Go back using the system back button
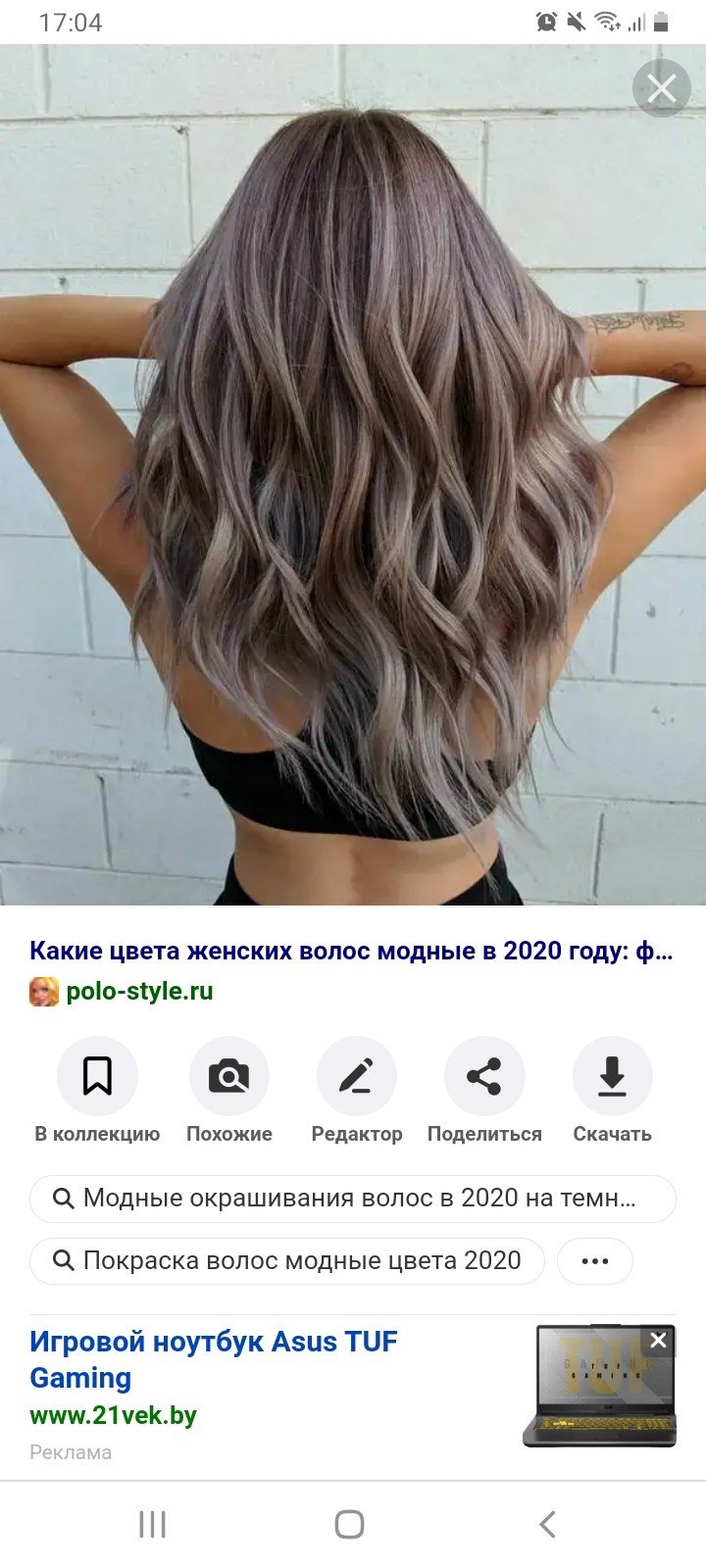 click(548, 1524)
